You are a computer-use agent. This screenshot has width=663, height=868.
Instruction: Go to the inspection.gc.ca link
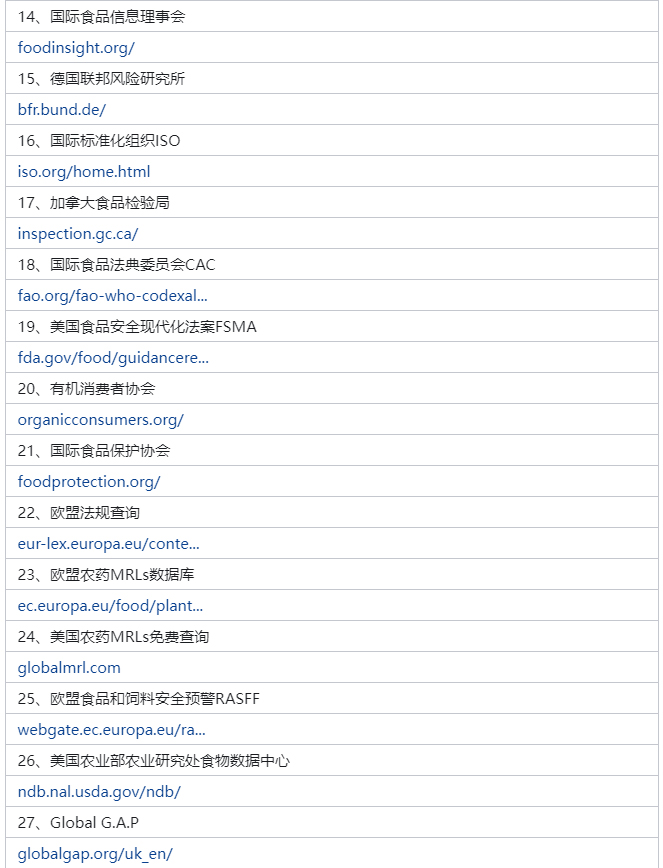(x=78, y=234)
